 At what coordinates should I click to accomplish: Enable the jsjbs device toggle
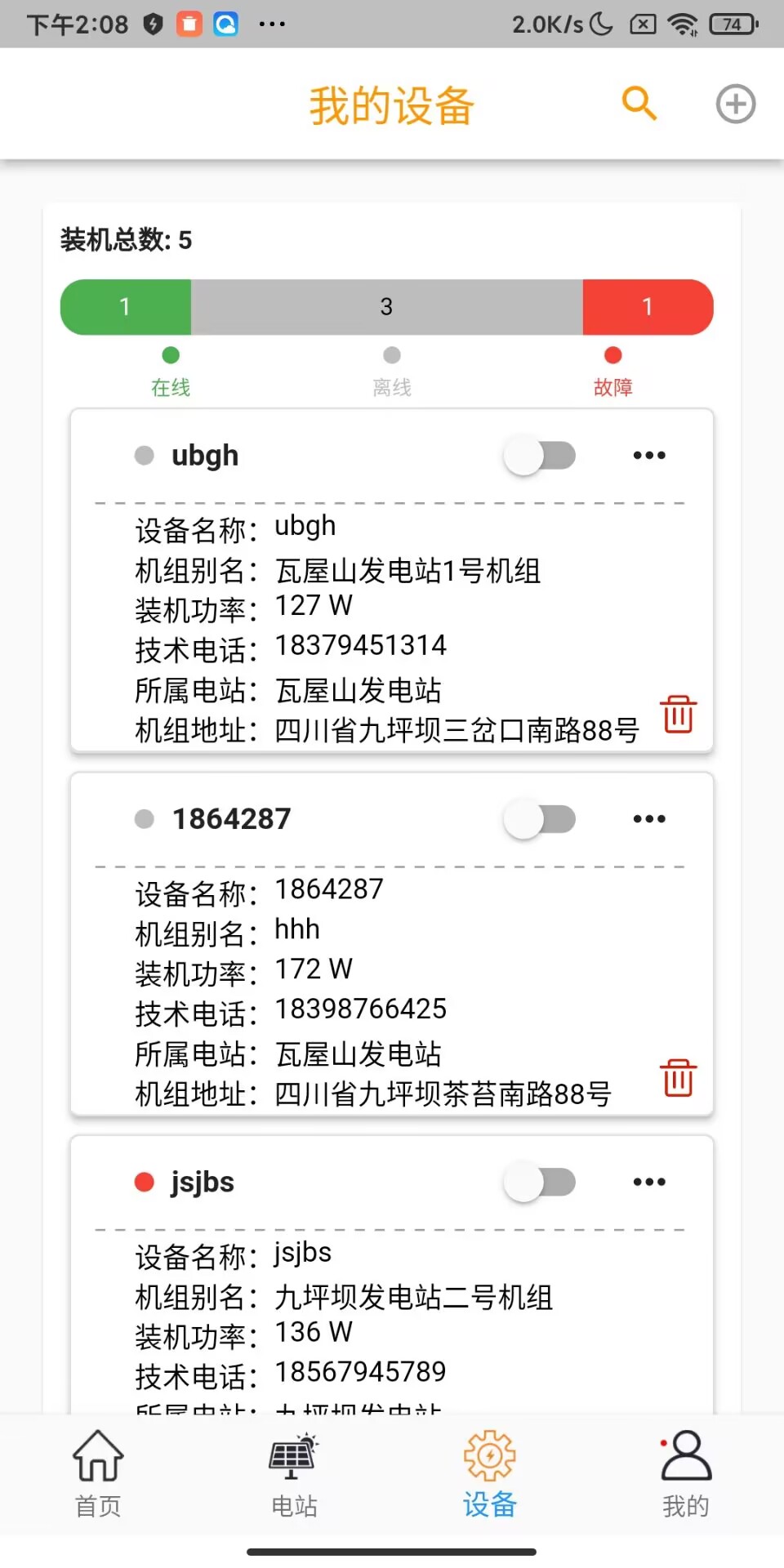pos(540,1182)
